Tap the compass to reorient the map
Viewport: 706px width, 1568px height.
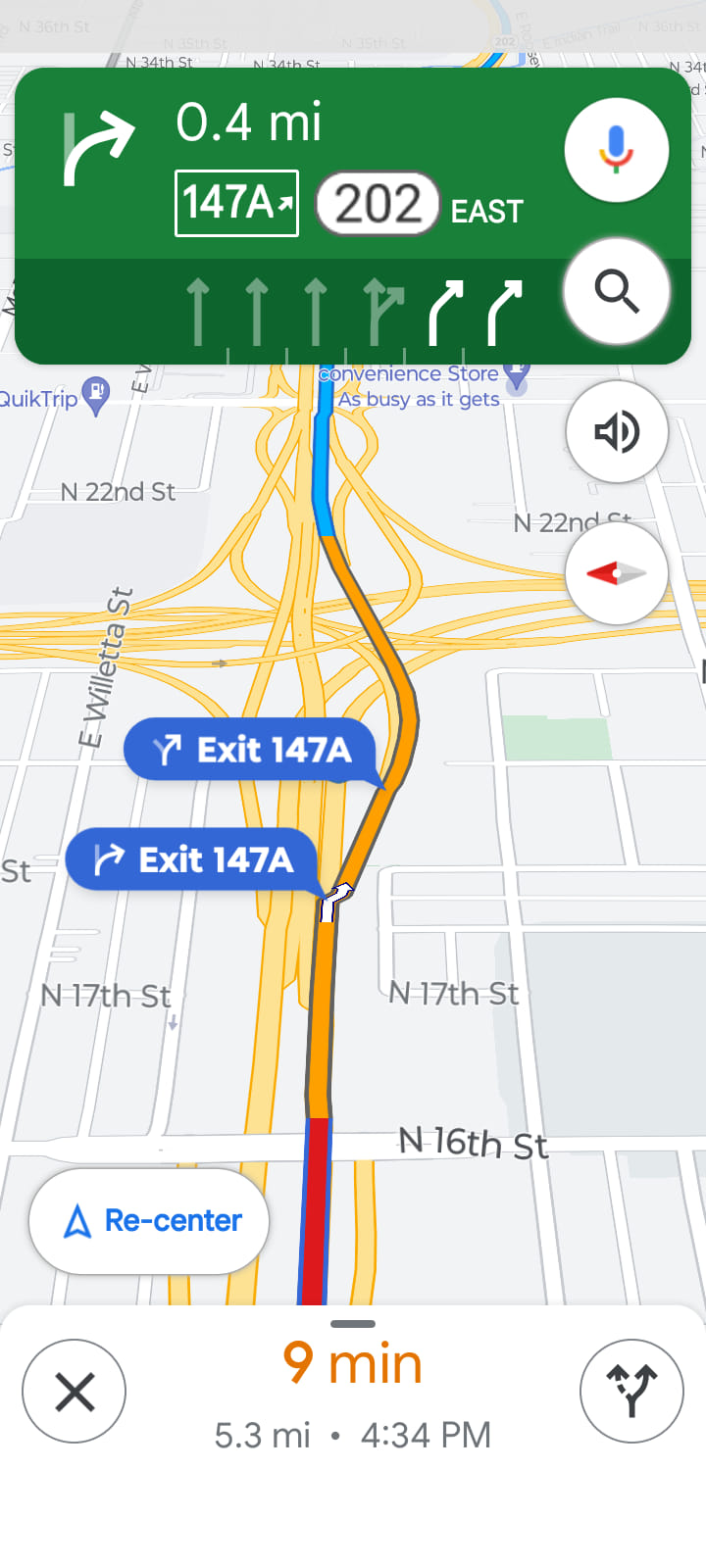(616, 573)
